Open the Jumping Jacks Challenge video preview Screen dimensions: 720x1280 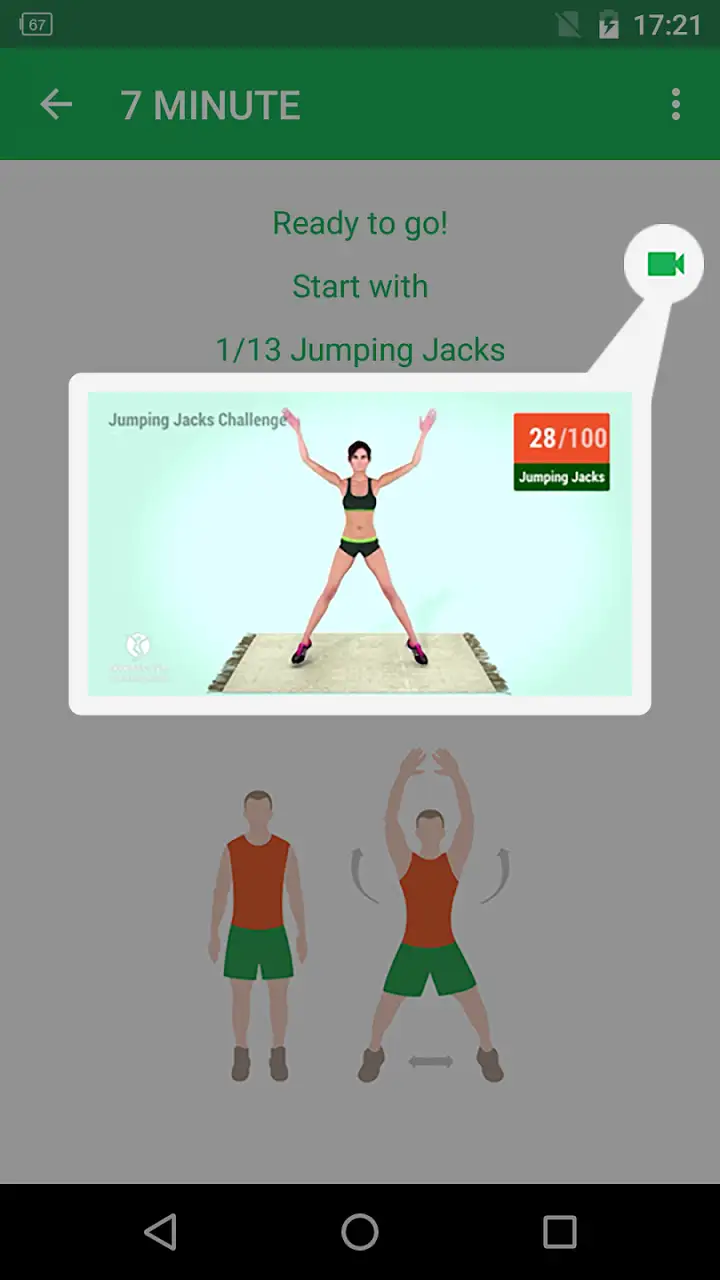pyautogui.click(x=360, y=543)
